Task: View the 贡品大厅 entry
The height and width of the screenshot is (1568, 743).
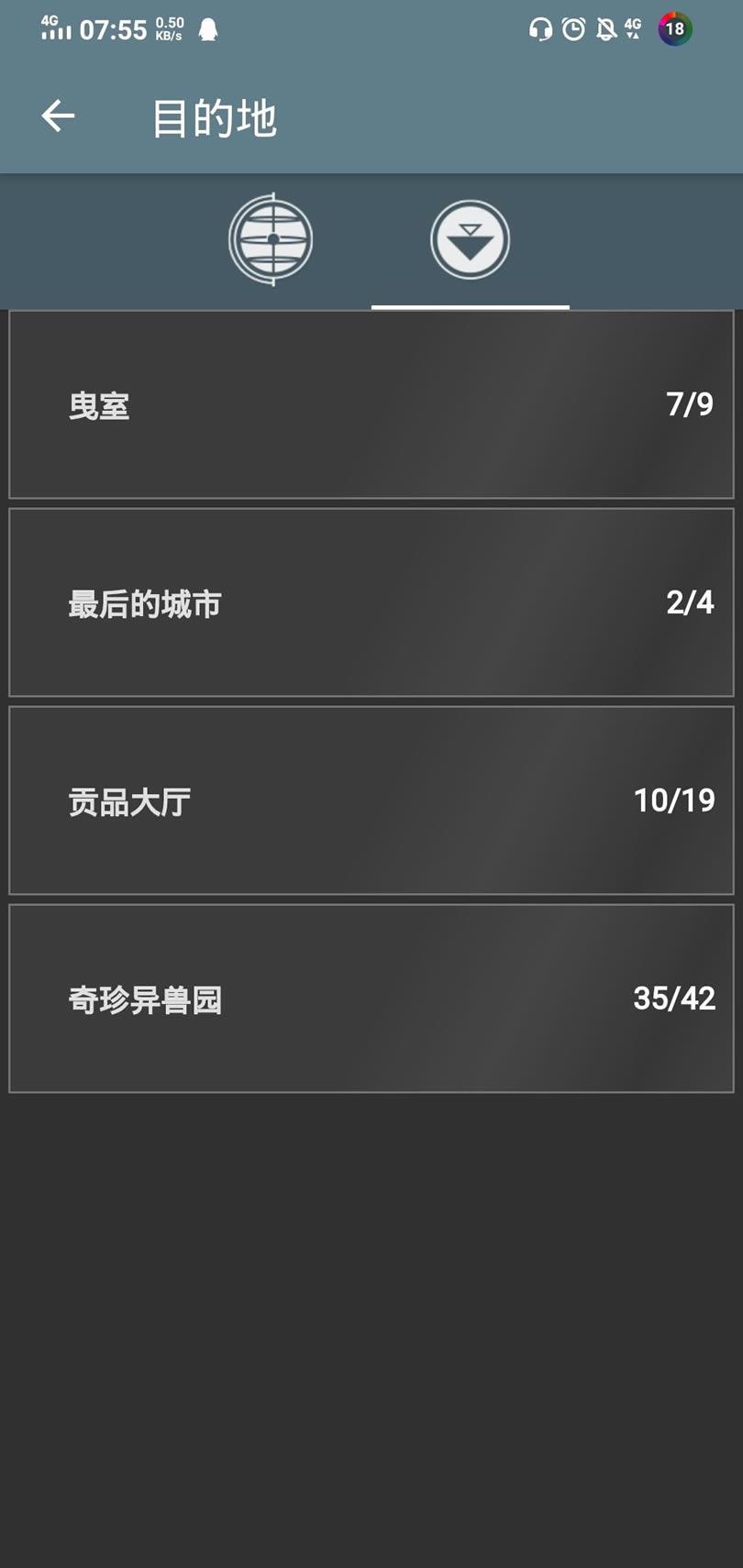Action: 371,801
